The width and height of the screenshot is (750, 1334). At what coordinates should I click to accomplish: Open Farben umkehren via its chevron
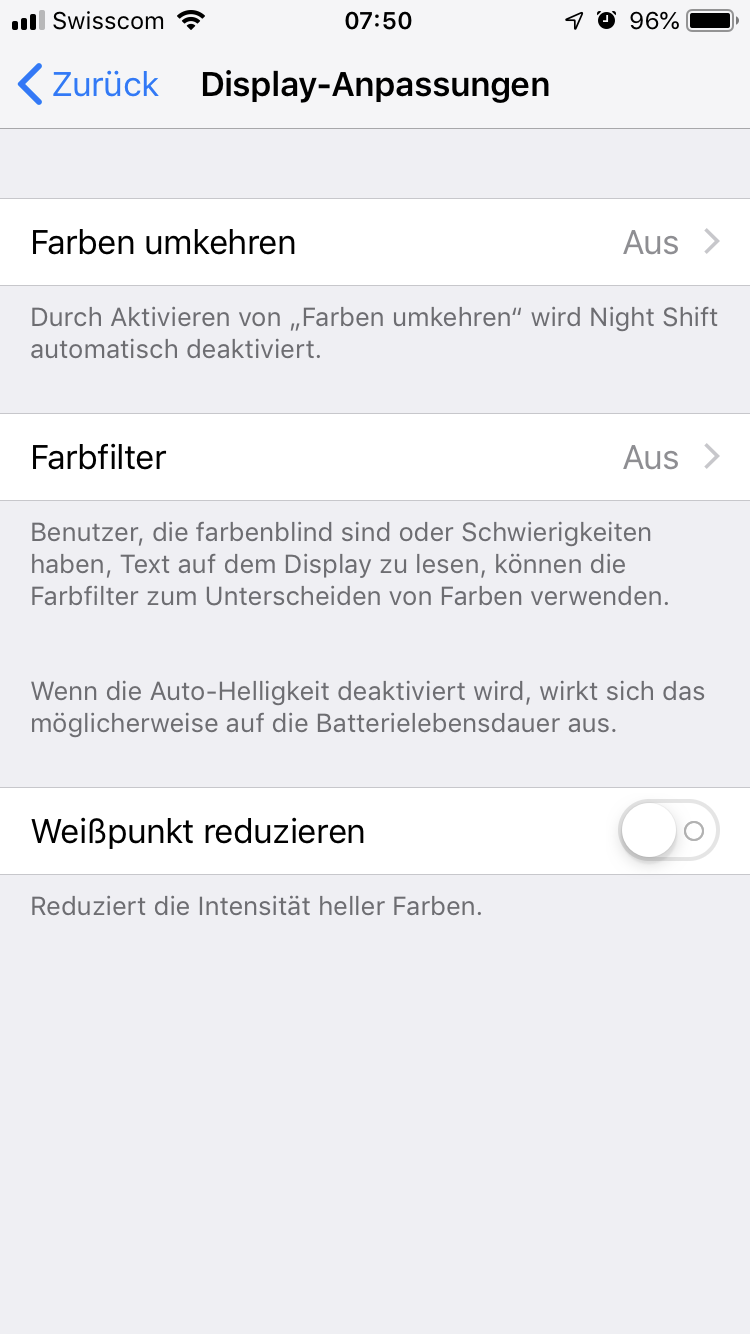[712, 242]
